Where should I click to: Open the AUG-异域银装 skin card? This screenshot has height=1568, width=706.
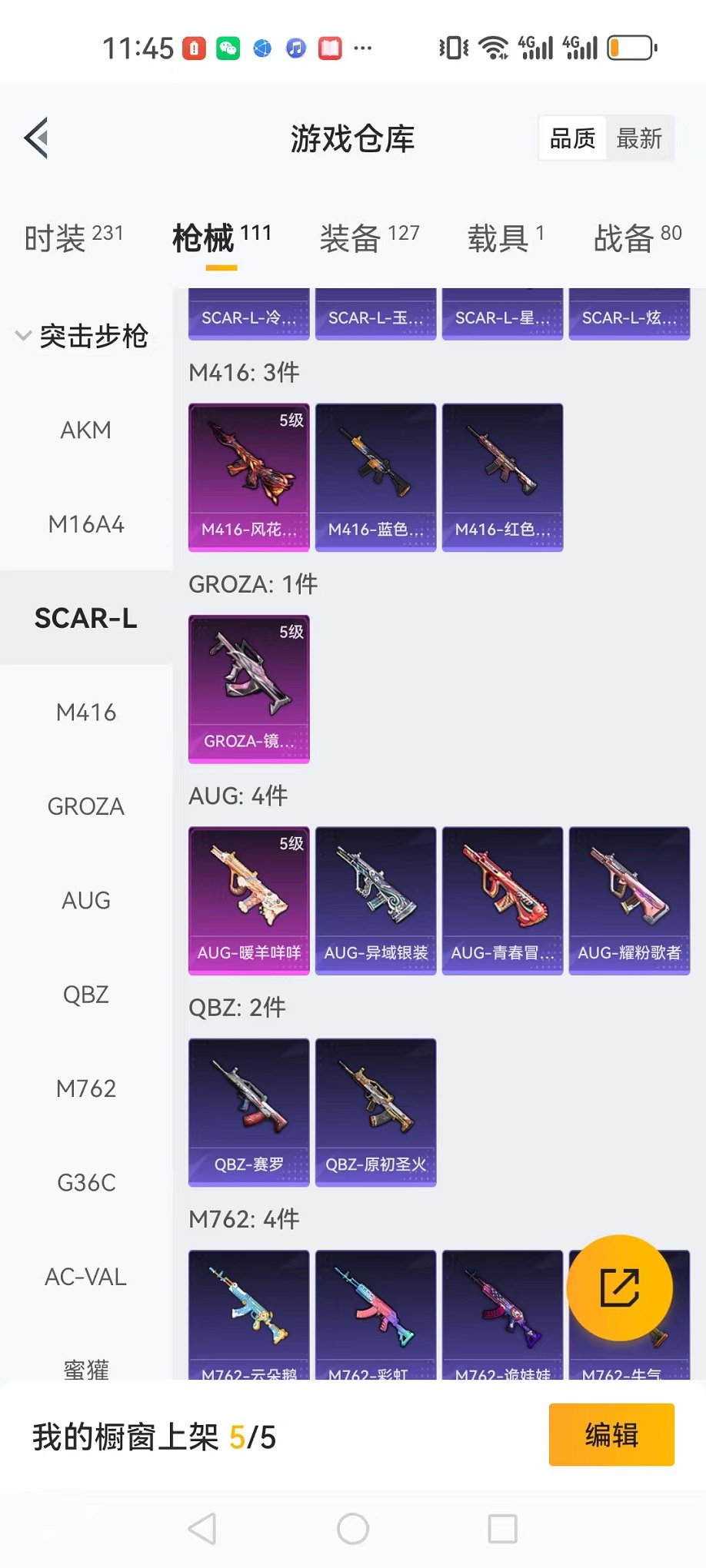click(375, 900)
